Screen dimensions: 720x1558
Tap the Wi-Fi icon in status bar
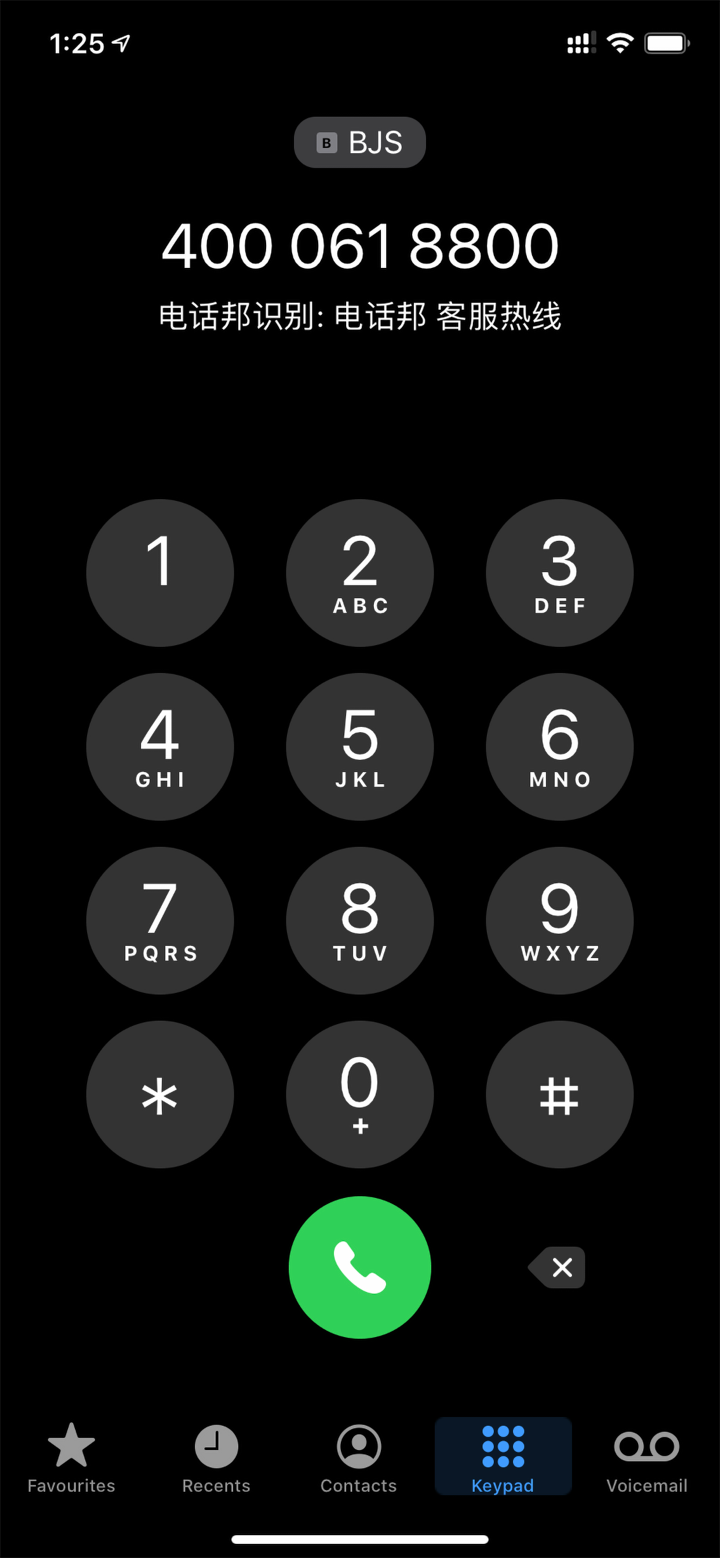point(619,43)
